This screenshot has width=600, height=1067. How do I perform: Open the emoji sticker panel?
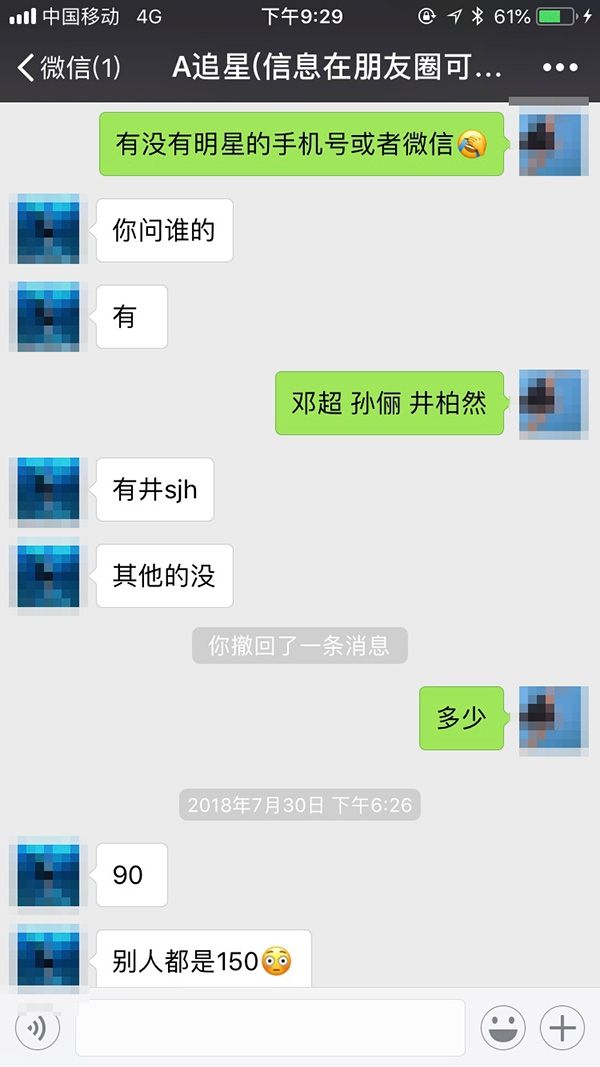click(503, 1028)
